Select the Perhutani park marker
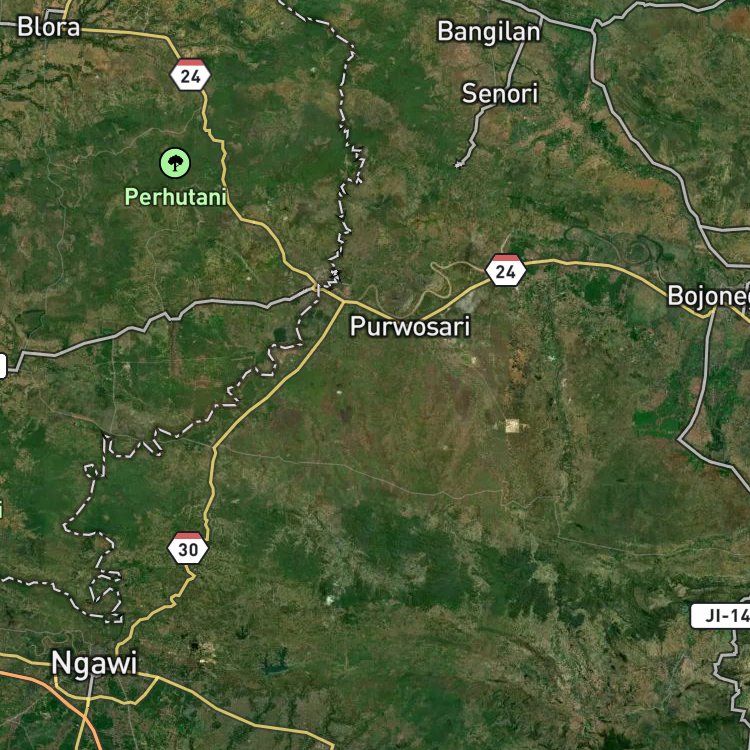Viewport: 750px width, 750px height. [x=175, y=163]
